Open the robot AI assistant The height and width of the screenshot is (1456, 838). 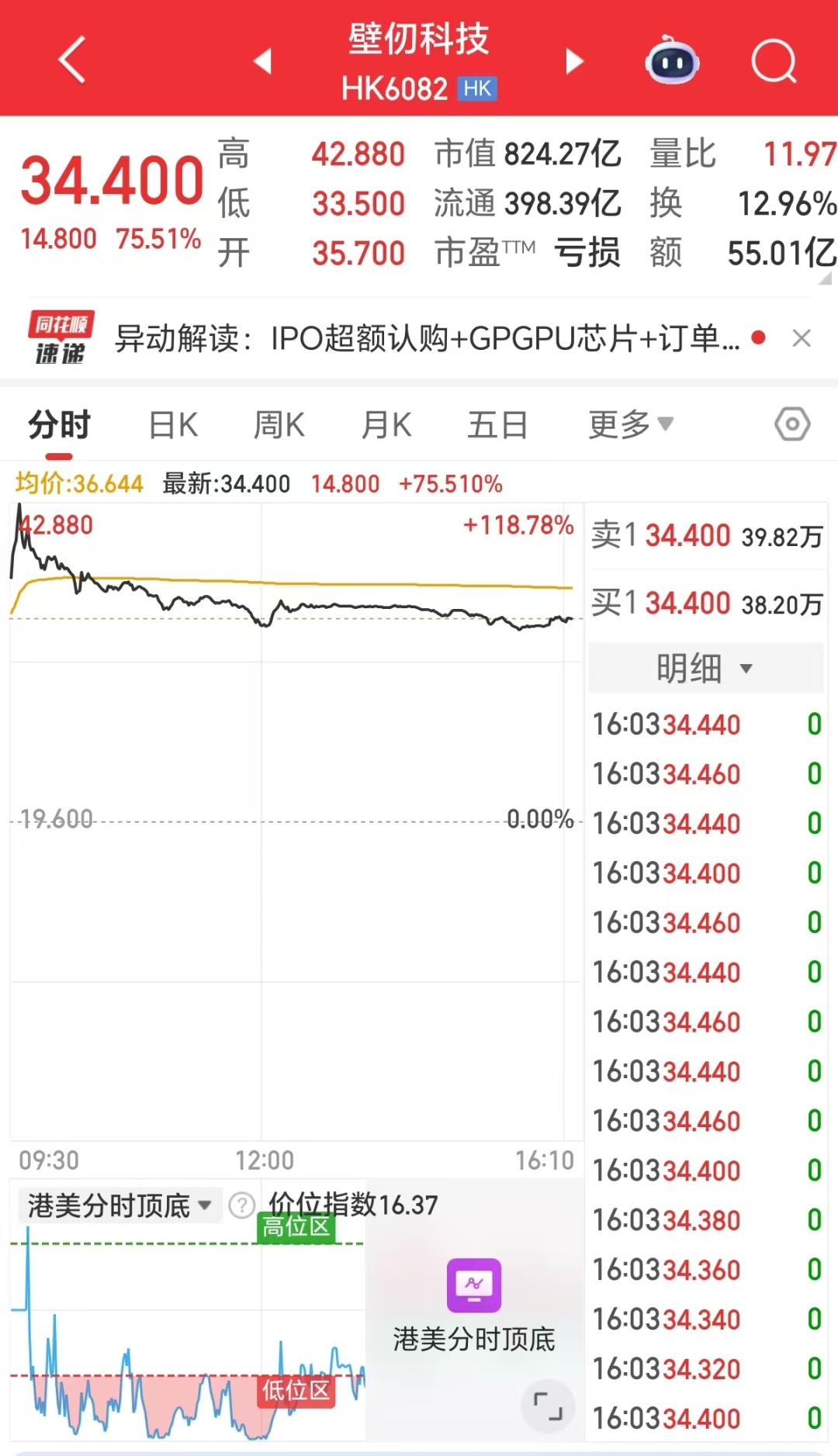(672, 61)
